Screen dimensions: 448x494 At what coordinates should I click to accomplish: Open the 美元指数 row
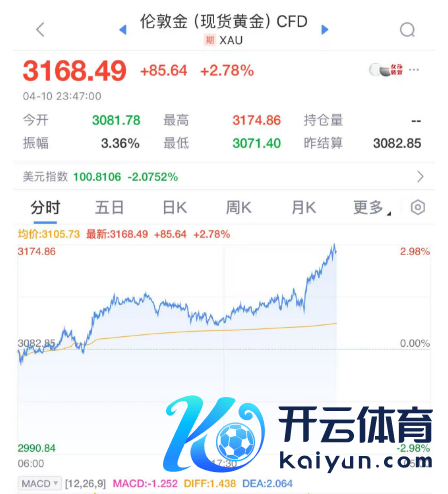[224, 176]
